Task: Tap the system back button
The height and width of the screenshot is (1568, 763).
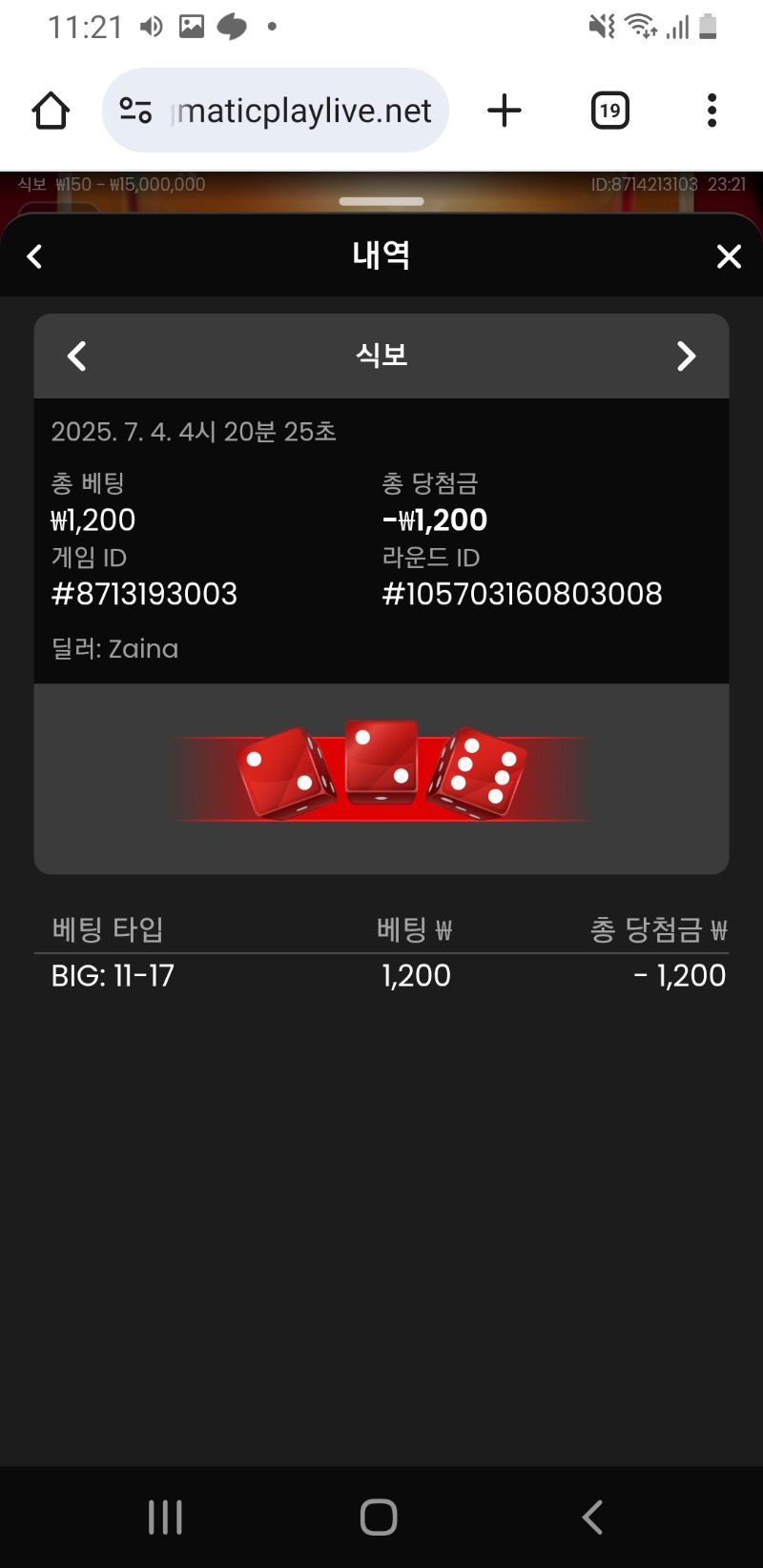Action: 592,1517
